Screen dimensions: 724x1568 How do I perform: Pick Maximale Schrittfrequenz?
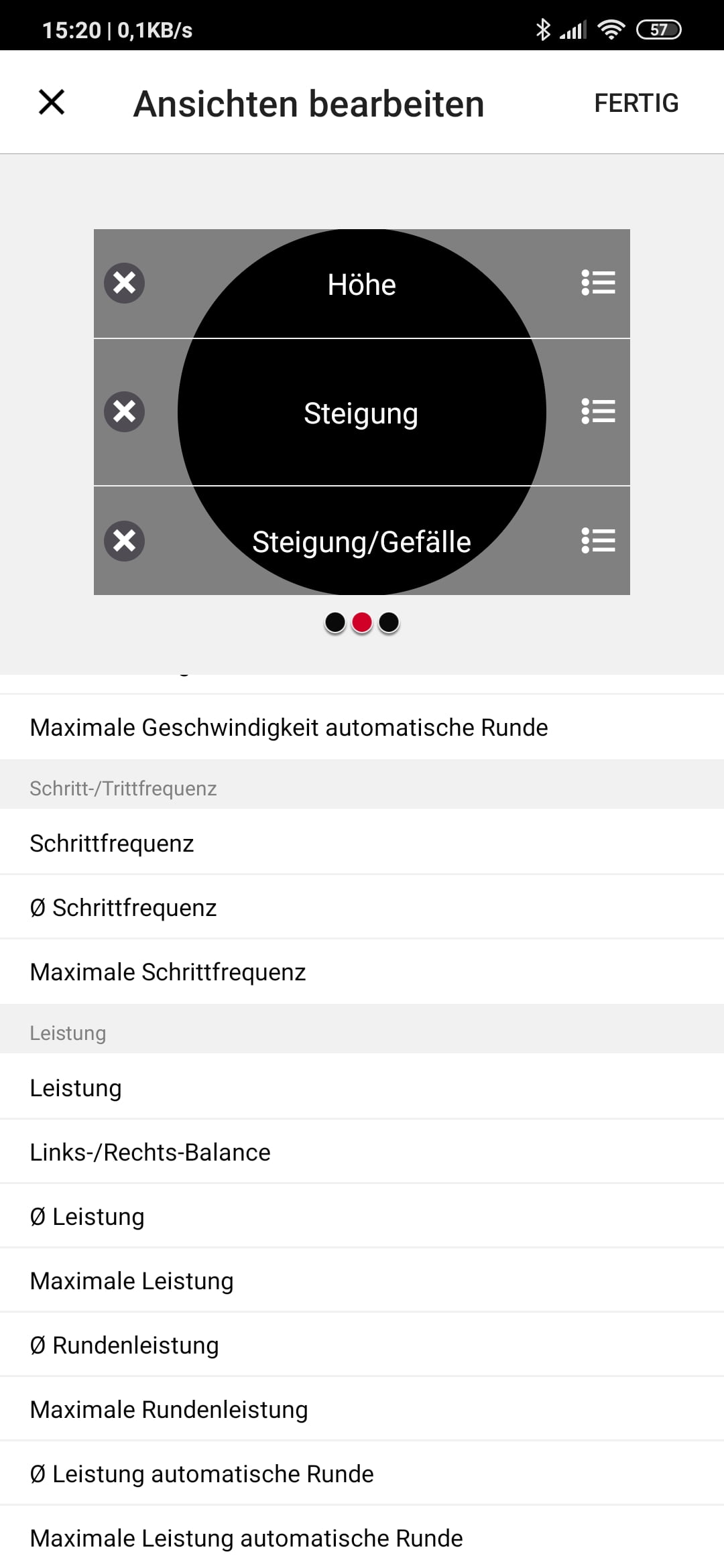168,972
